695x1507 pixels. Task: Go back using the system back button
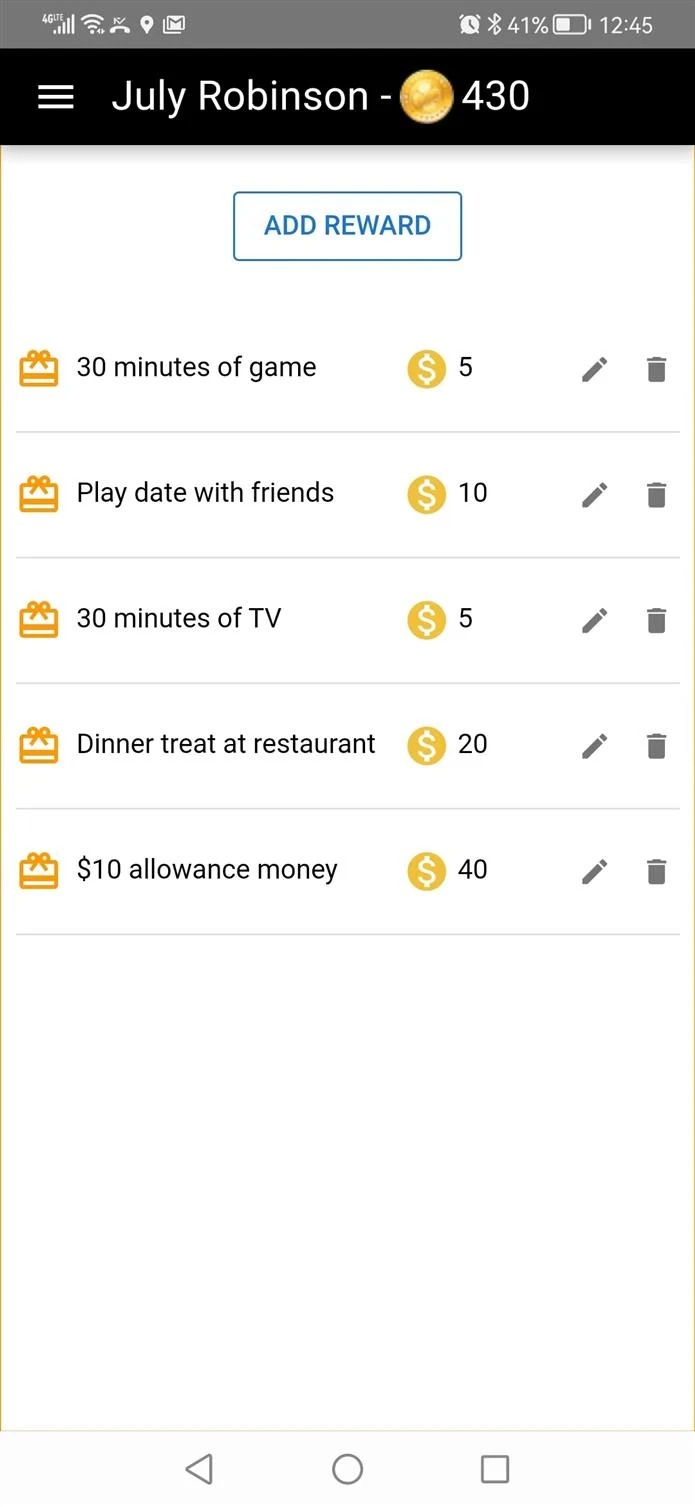coord(199,1468)
